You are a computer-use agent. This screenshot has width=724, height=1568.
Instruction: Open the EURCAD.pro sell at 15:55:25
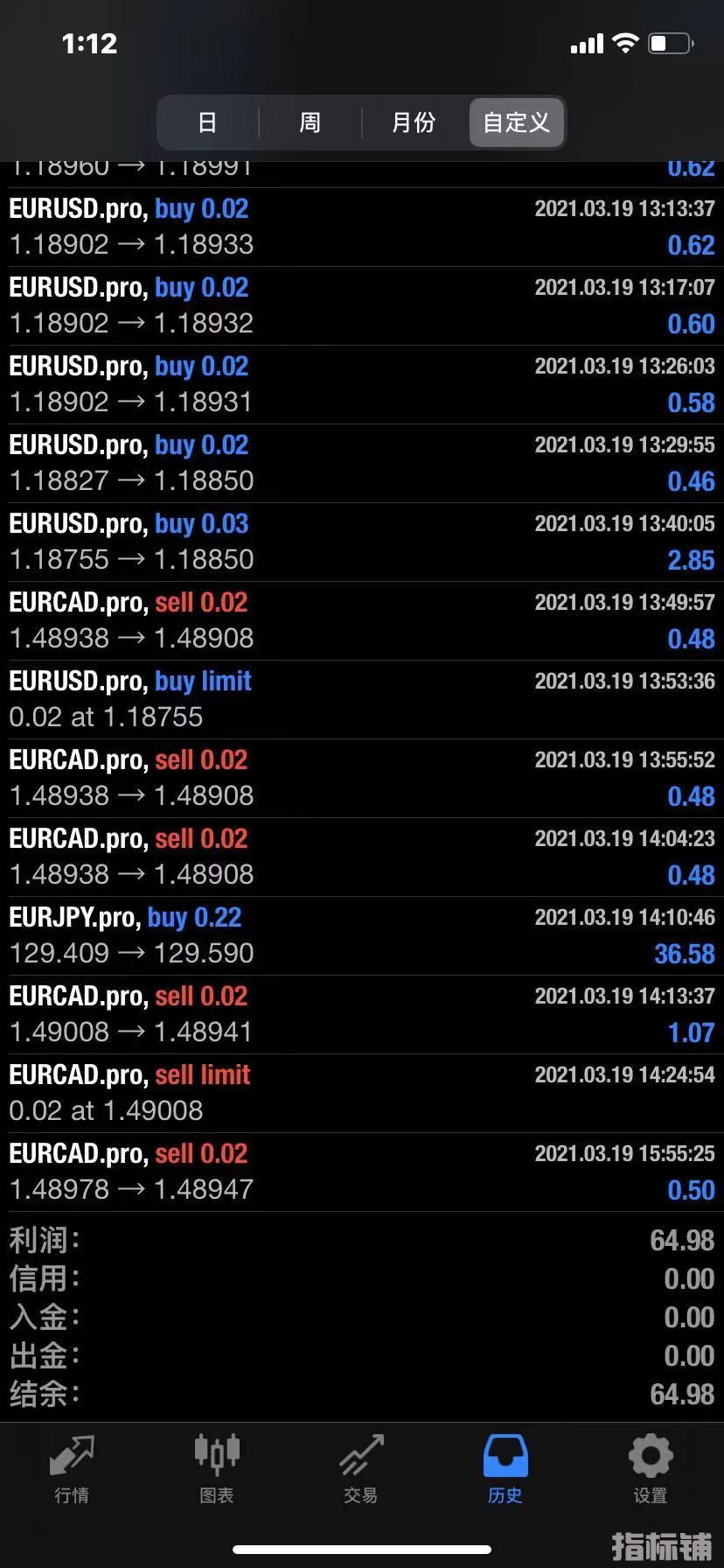[x=362, y=1172]
